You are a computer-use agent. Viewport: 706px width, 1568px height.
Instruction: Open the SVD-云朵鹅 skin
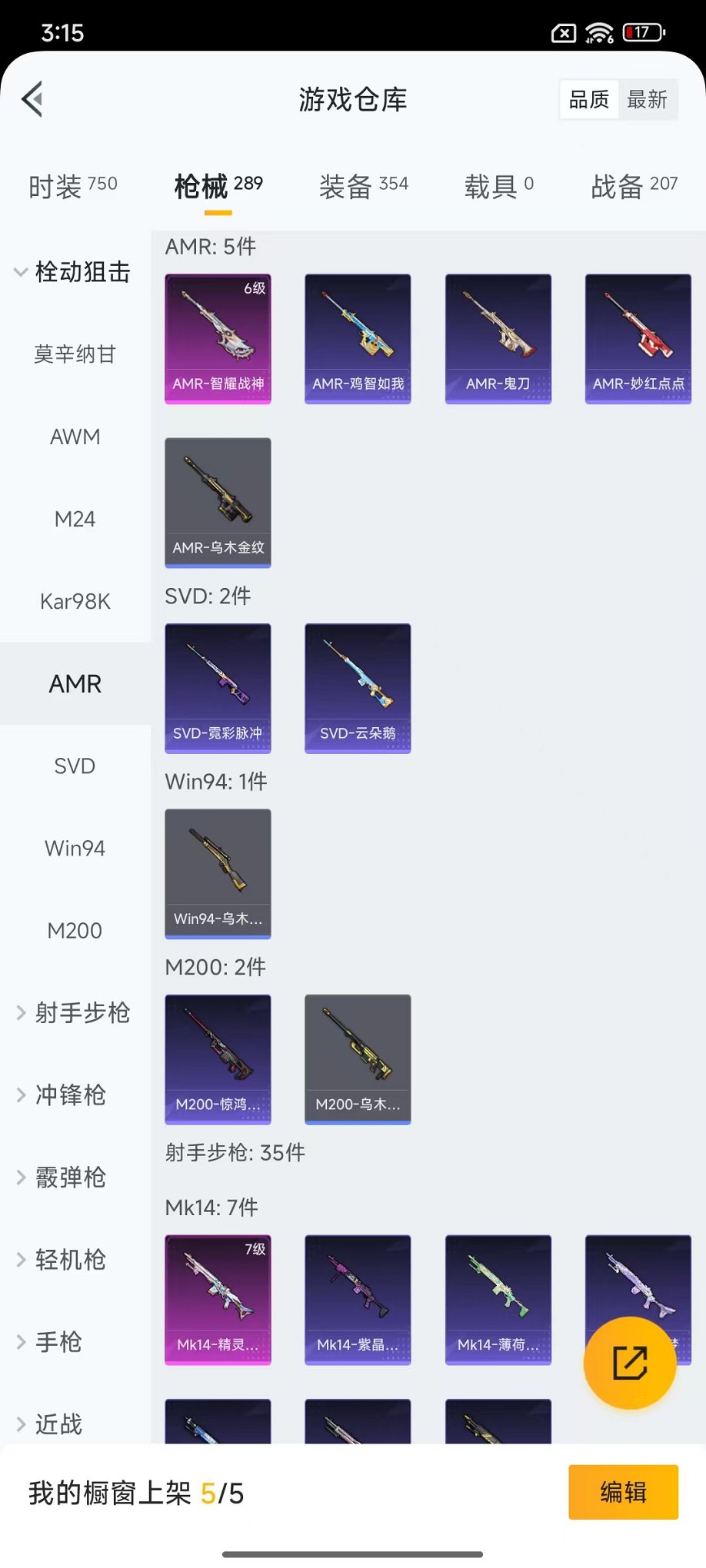(358, 687)
